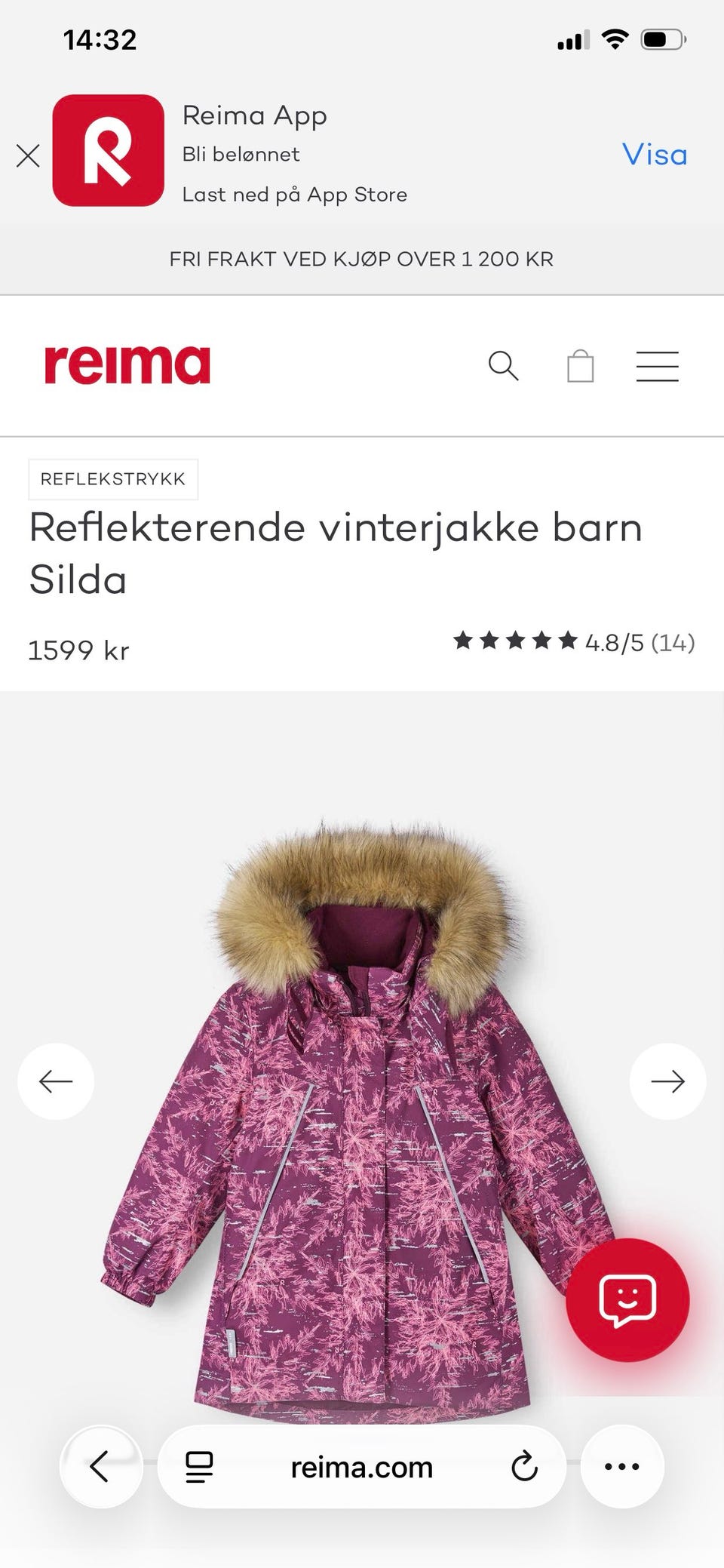Show the next product image
The image size is (724, 1568).
(x=668, y=1081)
